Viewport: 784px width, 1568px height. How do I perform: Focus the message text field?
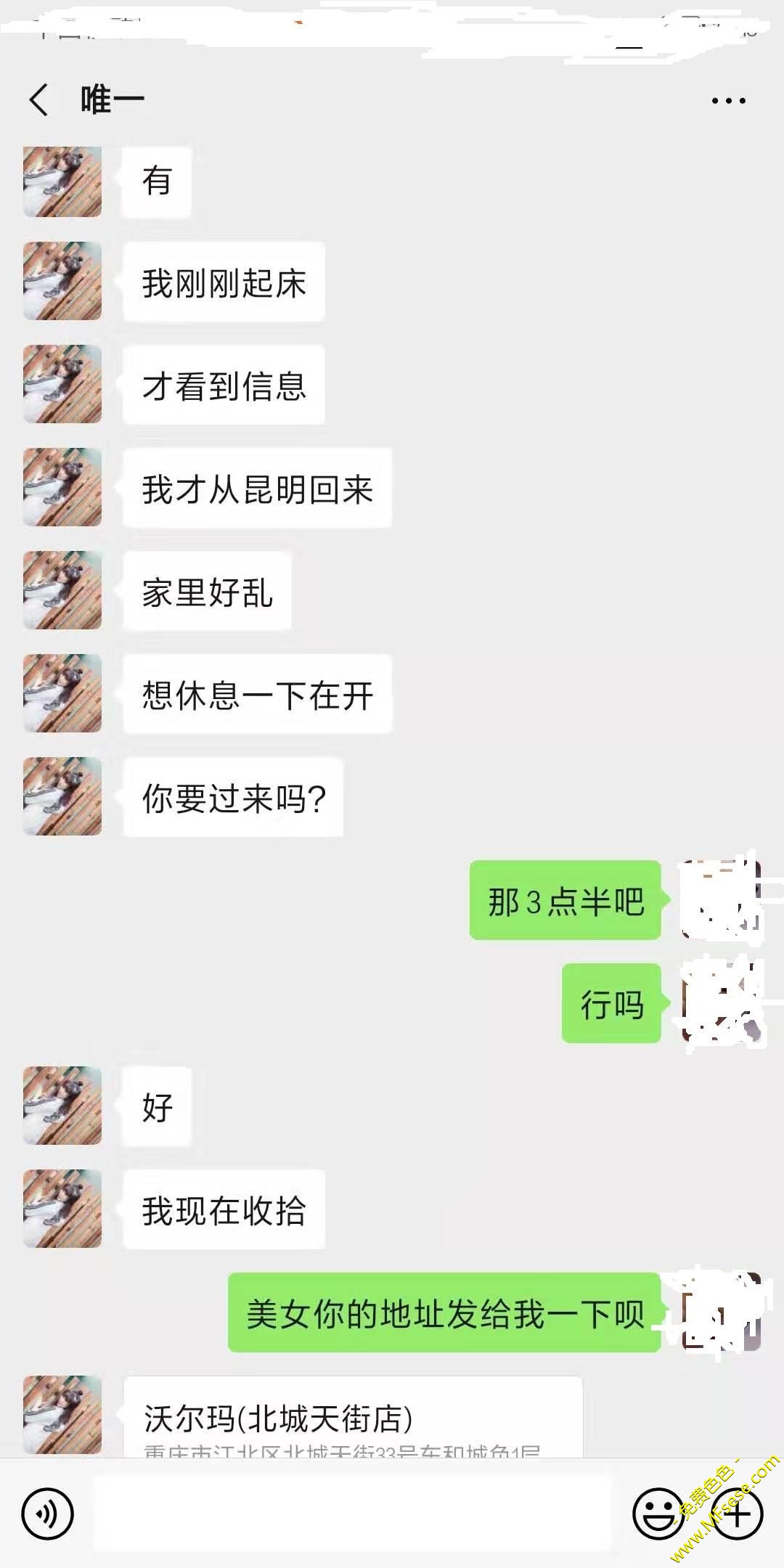(x=351, y=1514)
